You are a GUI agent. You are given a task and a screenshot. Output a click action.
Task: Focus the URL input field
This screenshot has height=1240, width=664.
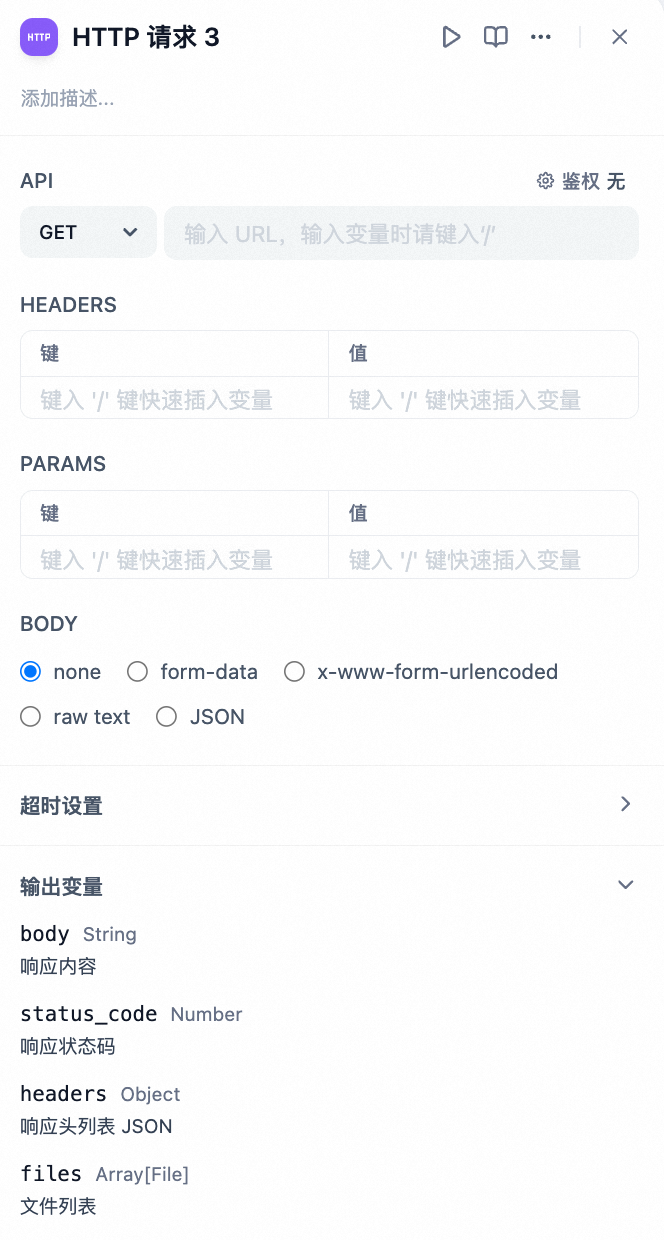click(x=401, y=233)
